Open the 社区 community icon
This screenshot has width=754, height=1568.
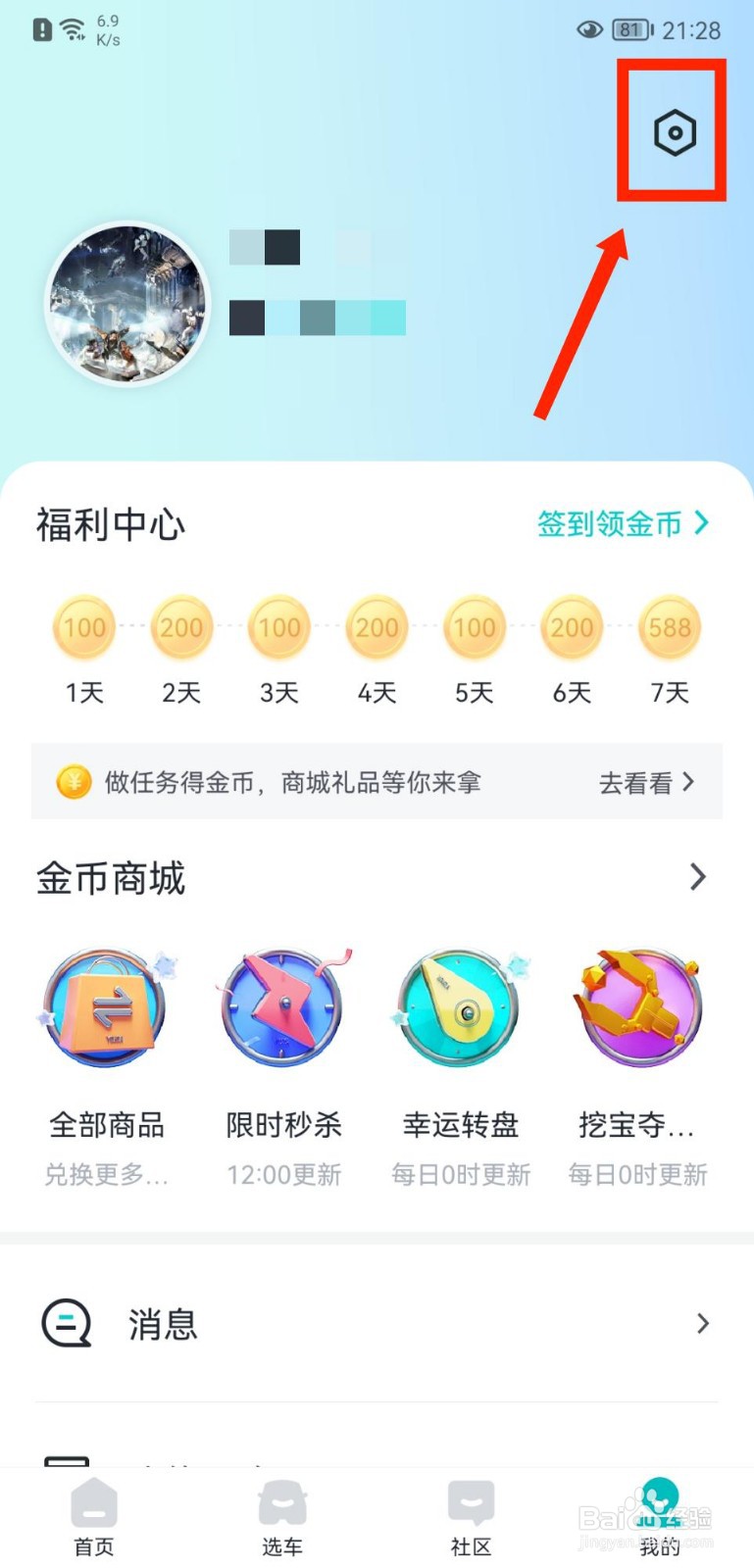pyautogui.click(x=470, y=1502)
